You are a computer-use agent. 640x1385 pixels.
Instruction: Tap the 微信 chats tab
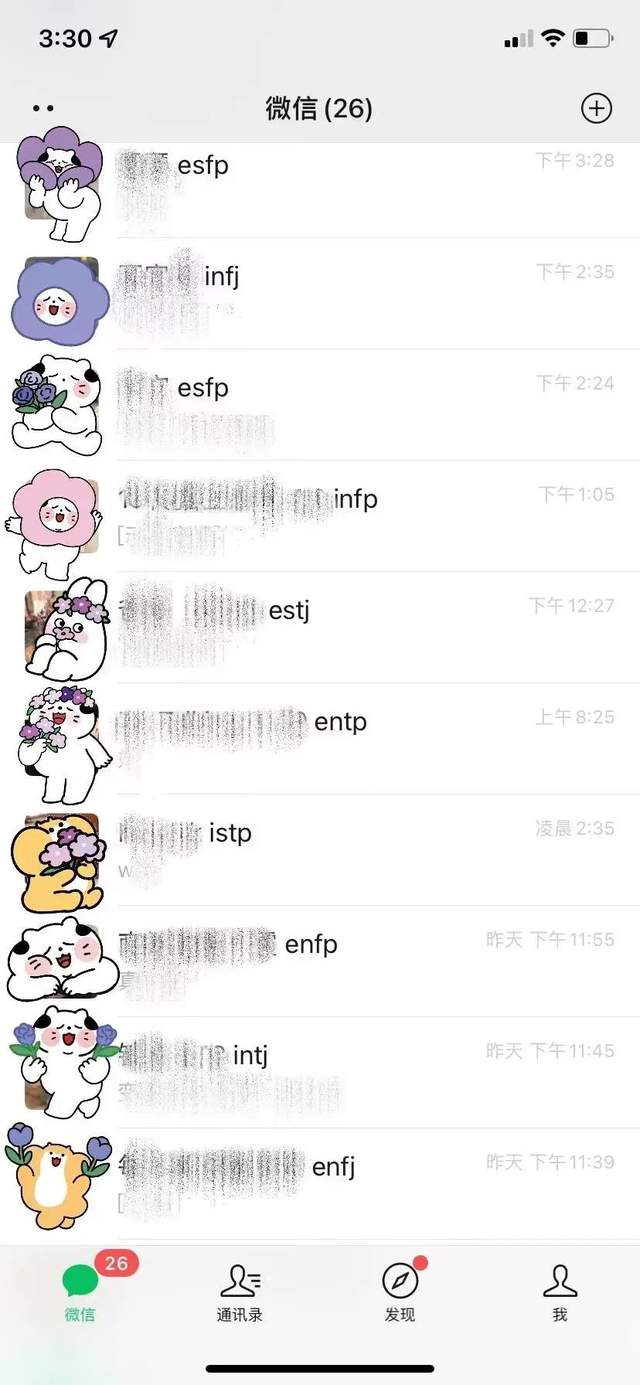click(x=80, y=1293)
